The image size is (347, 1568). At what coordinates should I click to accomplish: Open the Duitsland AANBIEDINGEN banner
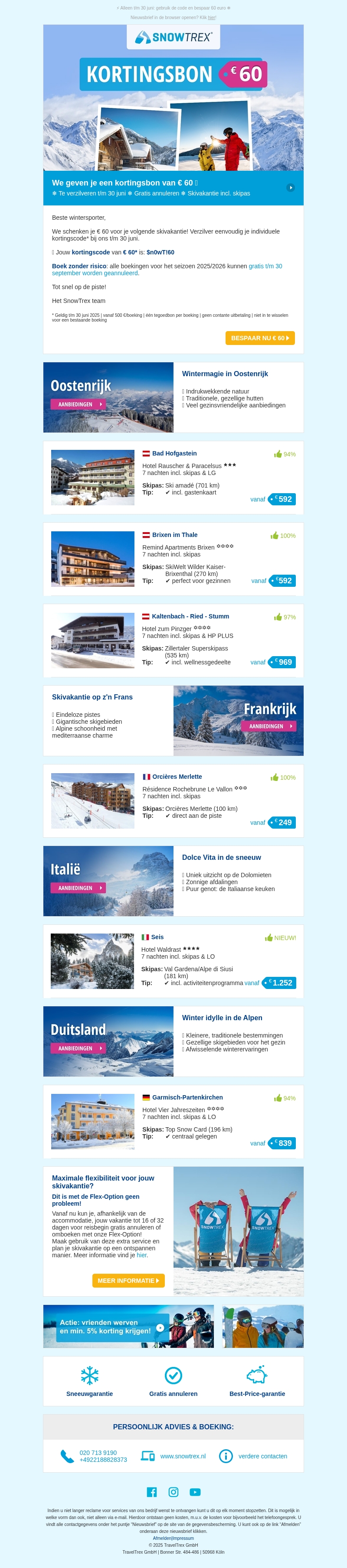78,1048
